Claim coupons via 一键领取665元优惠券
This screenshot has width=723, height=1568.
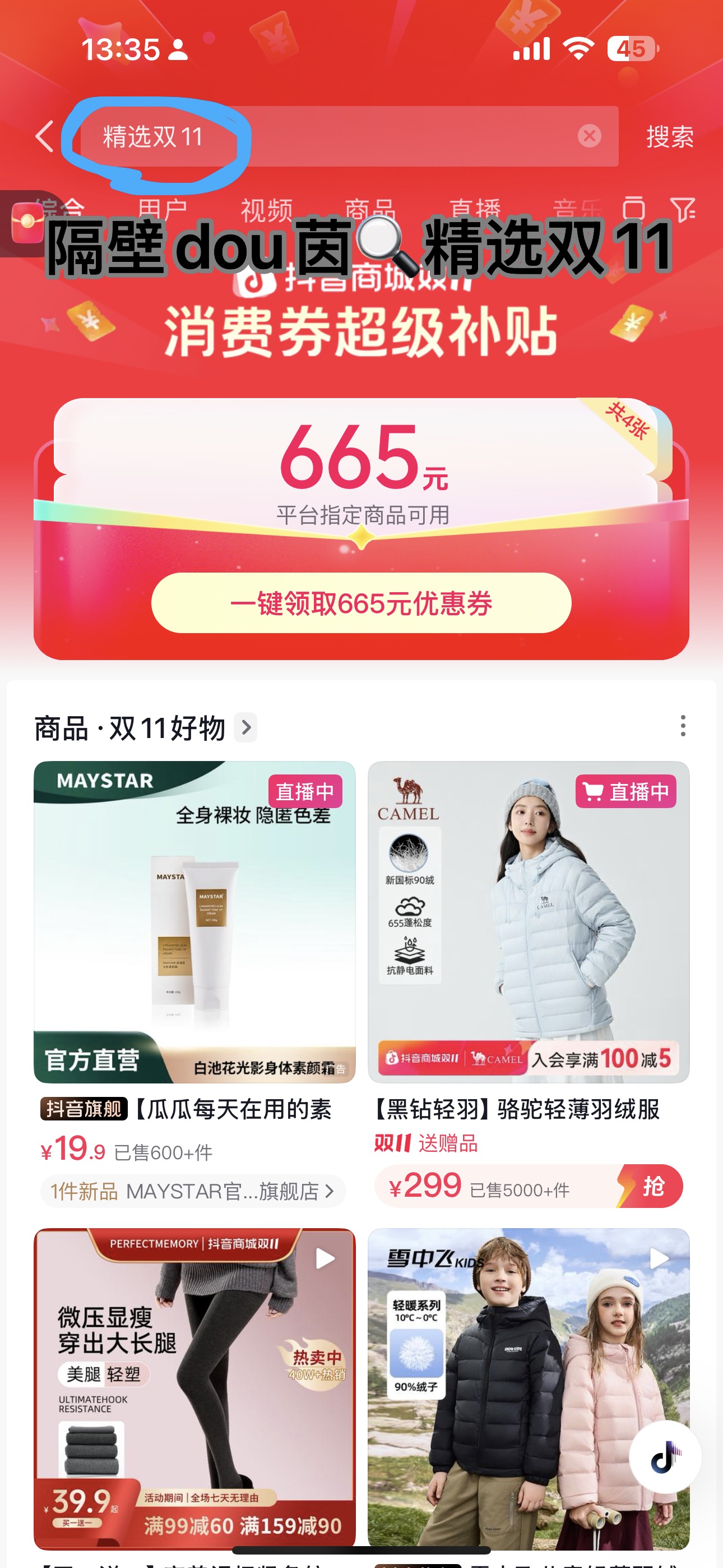[361, 603]
